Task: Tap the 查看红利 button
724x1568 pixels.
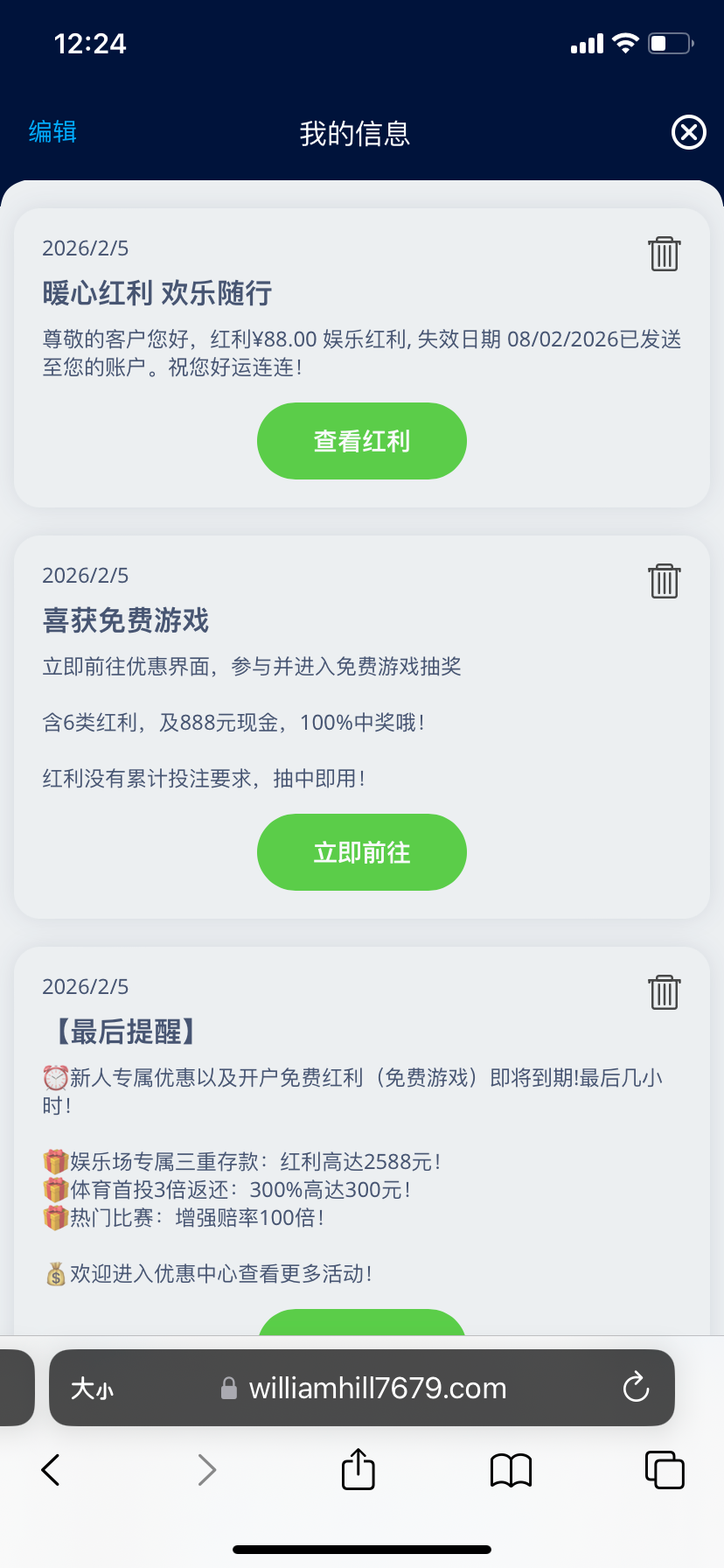Action: tap(361, 441)
